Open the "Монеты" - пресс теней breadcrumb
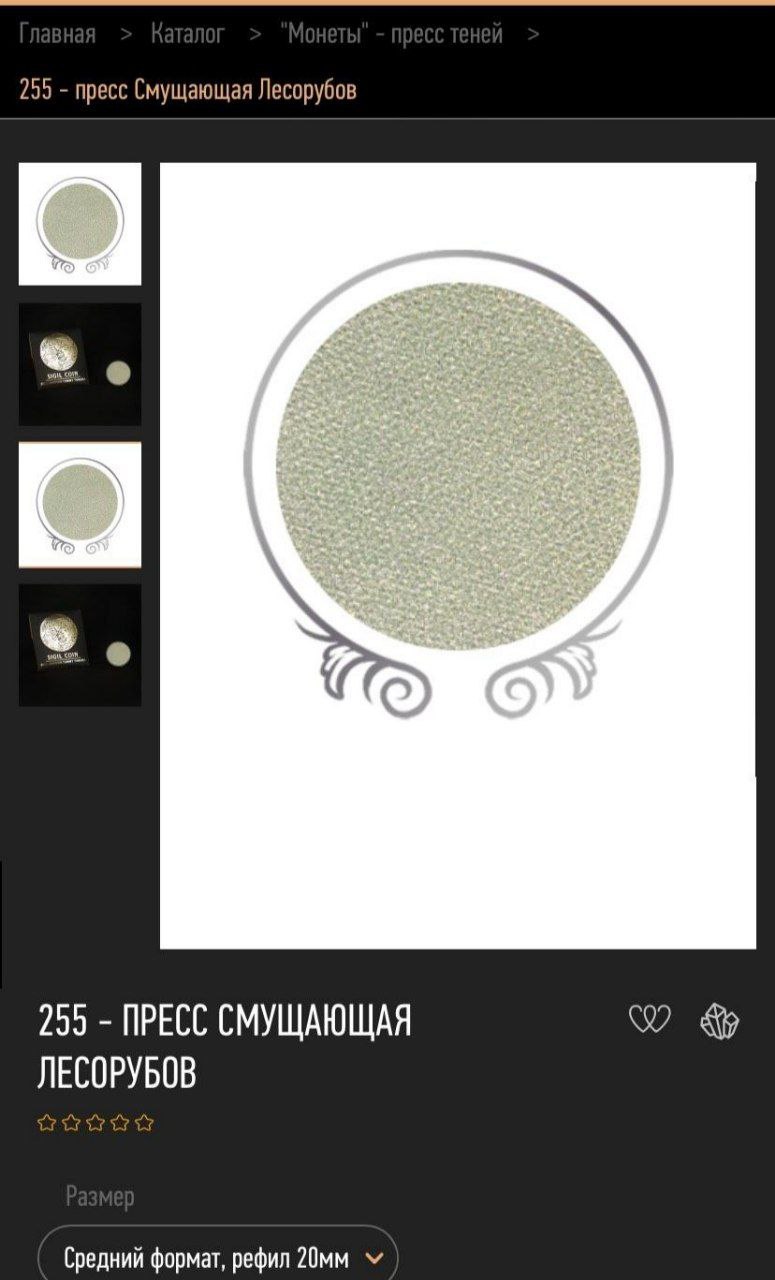The width and height of the screenshot is (775, 1280). 392,34
